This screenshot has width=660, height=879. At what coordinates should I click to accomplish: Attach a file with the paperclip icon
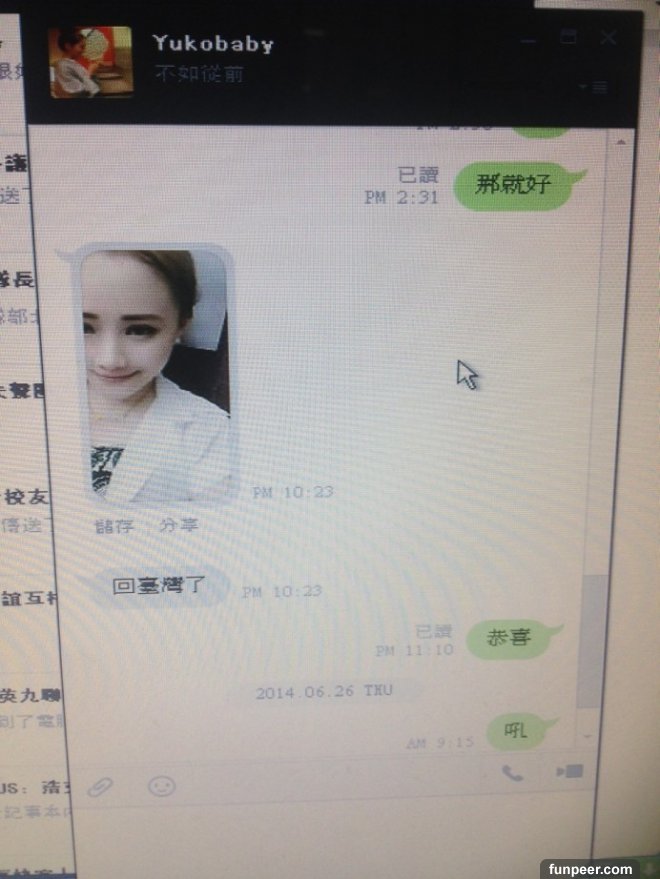click(100, 786)
